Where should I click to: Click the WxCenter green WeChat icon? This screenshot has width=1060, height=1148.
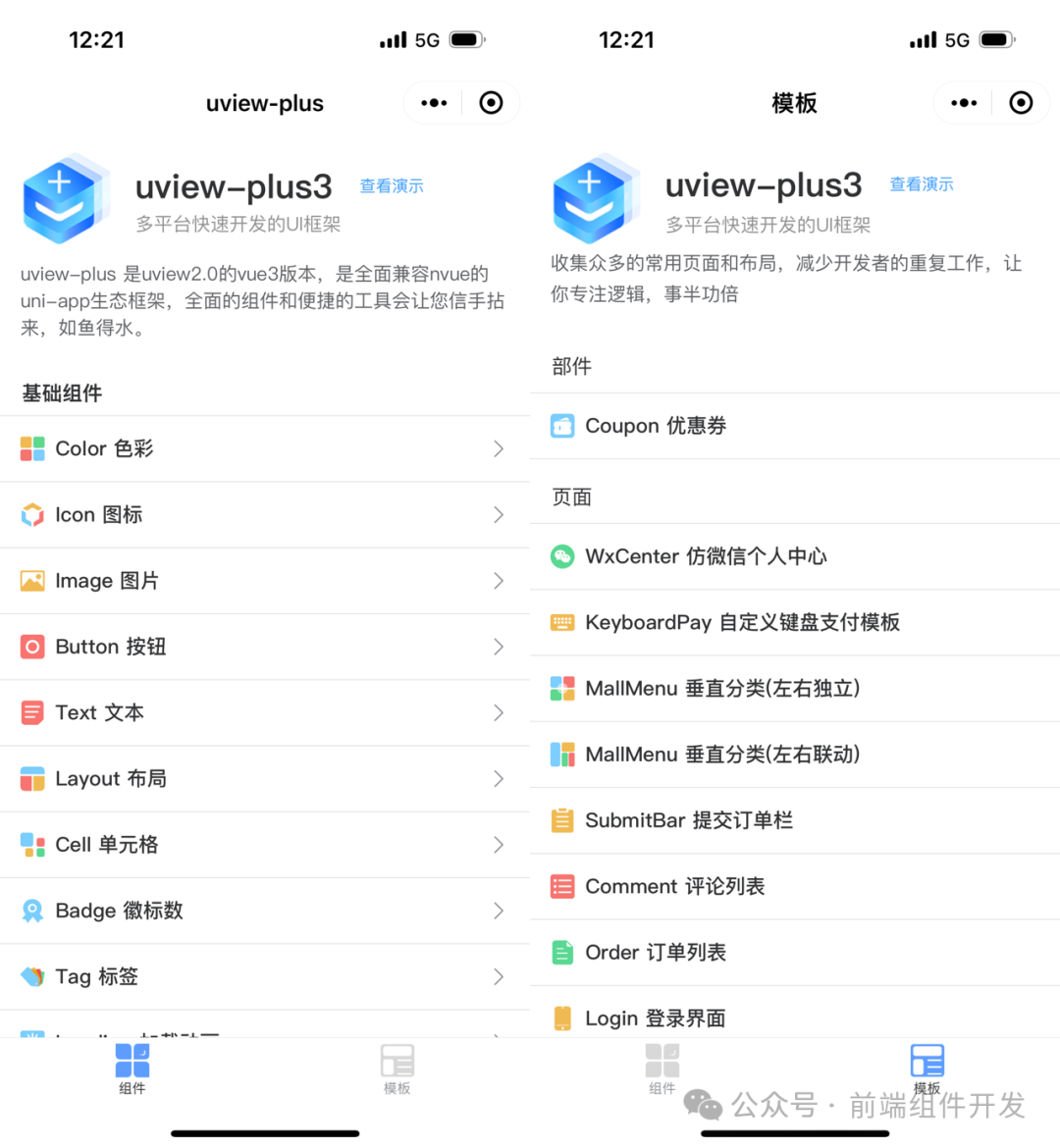(x=562, y=556)
